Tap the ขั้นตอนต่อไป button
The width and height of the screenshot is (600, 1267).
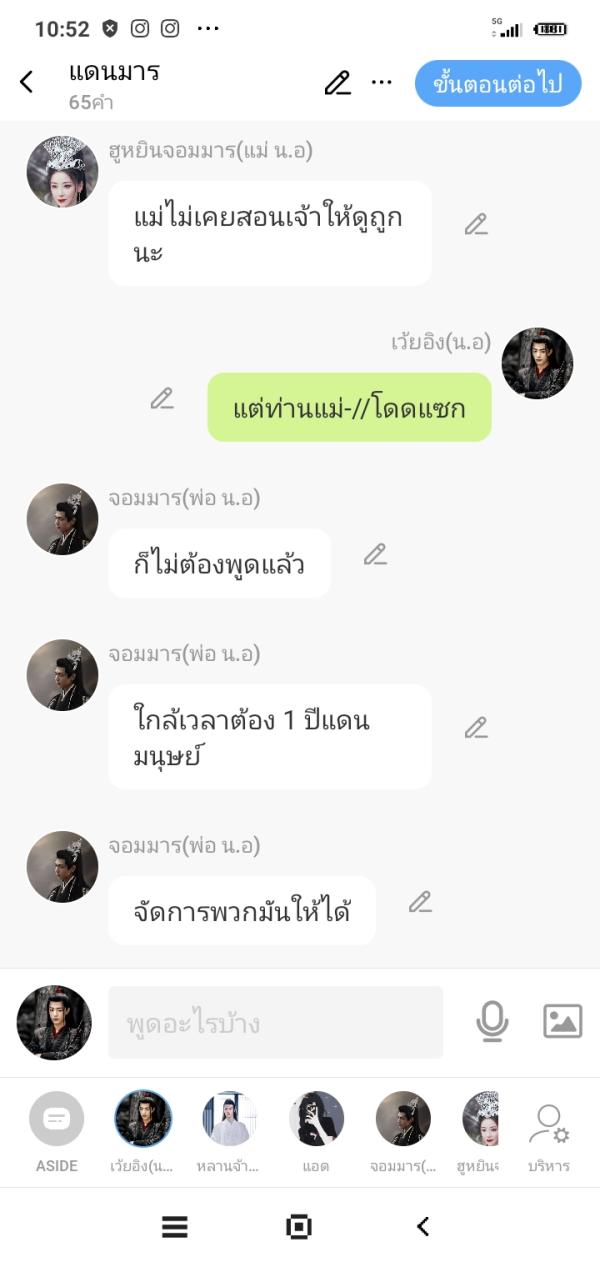(x=498, y=84)
